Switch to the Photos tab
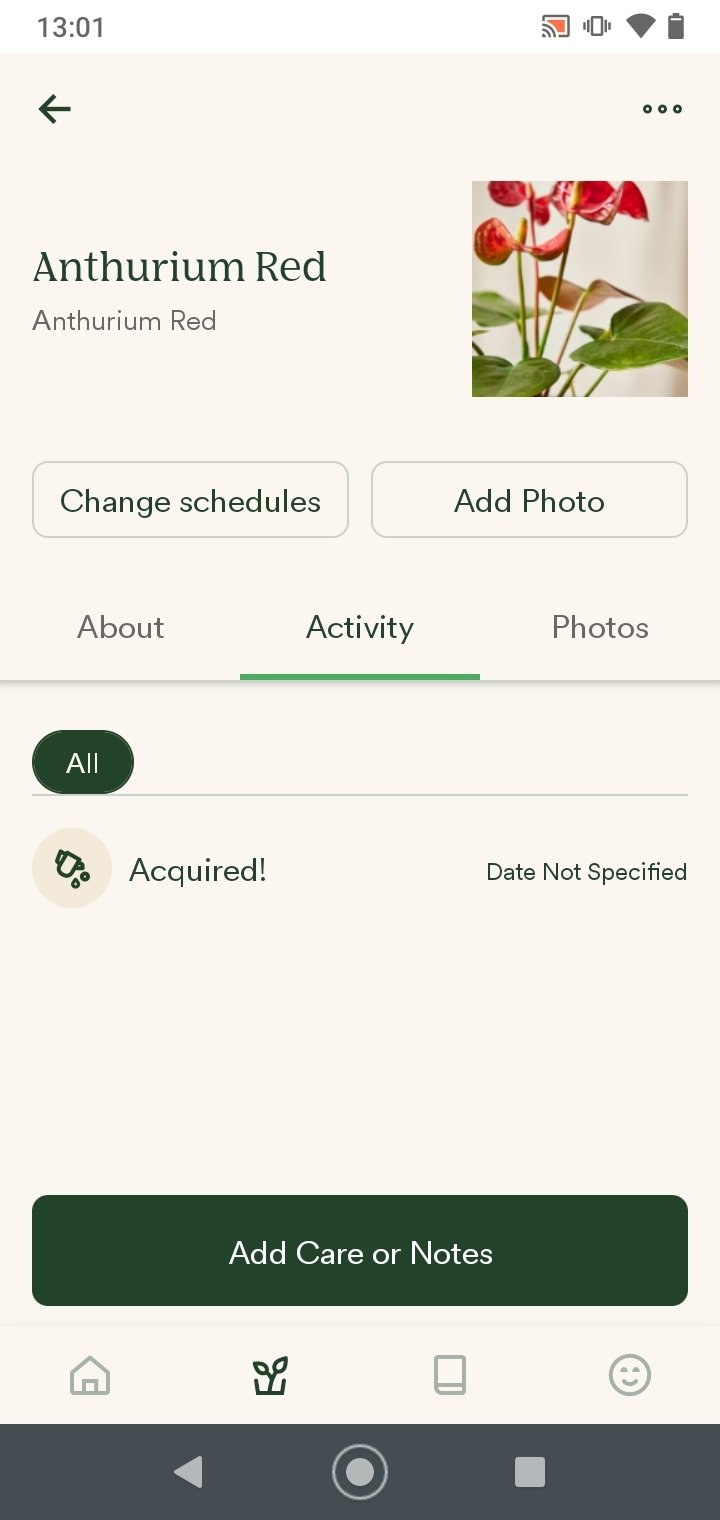The height and width of the screenshot is (1520, 720). click(x=600, y=628)
